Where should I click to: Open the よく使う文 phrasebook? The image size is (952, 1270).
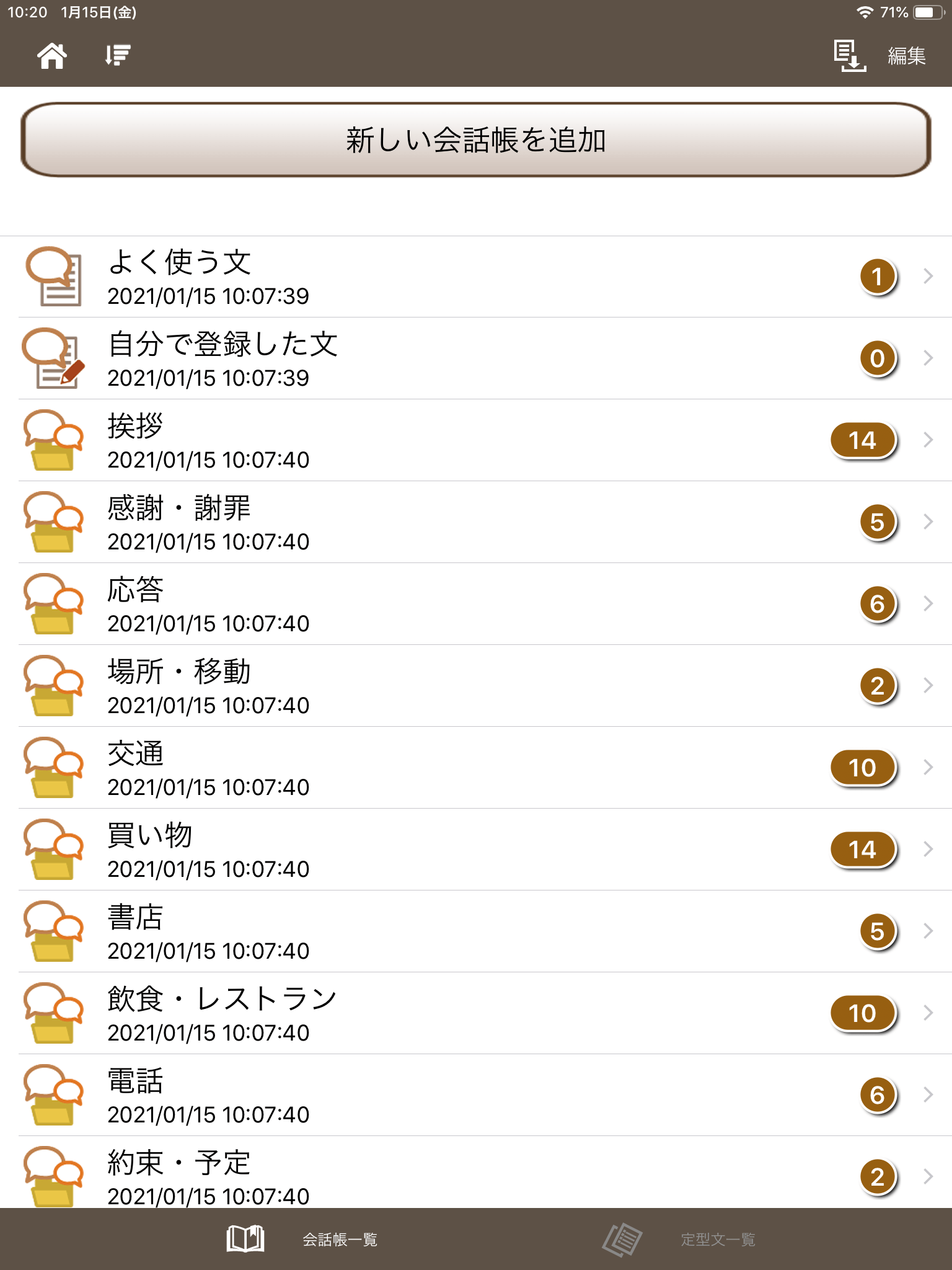tap(476, 277)
